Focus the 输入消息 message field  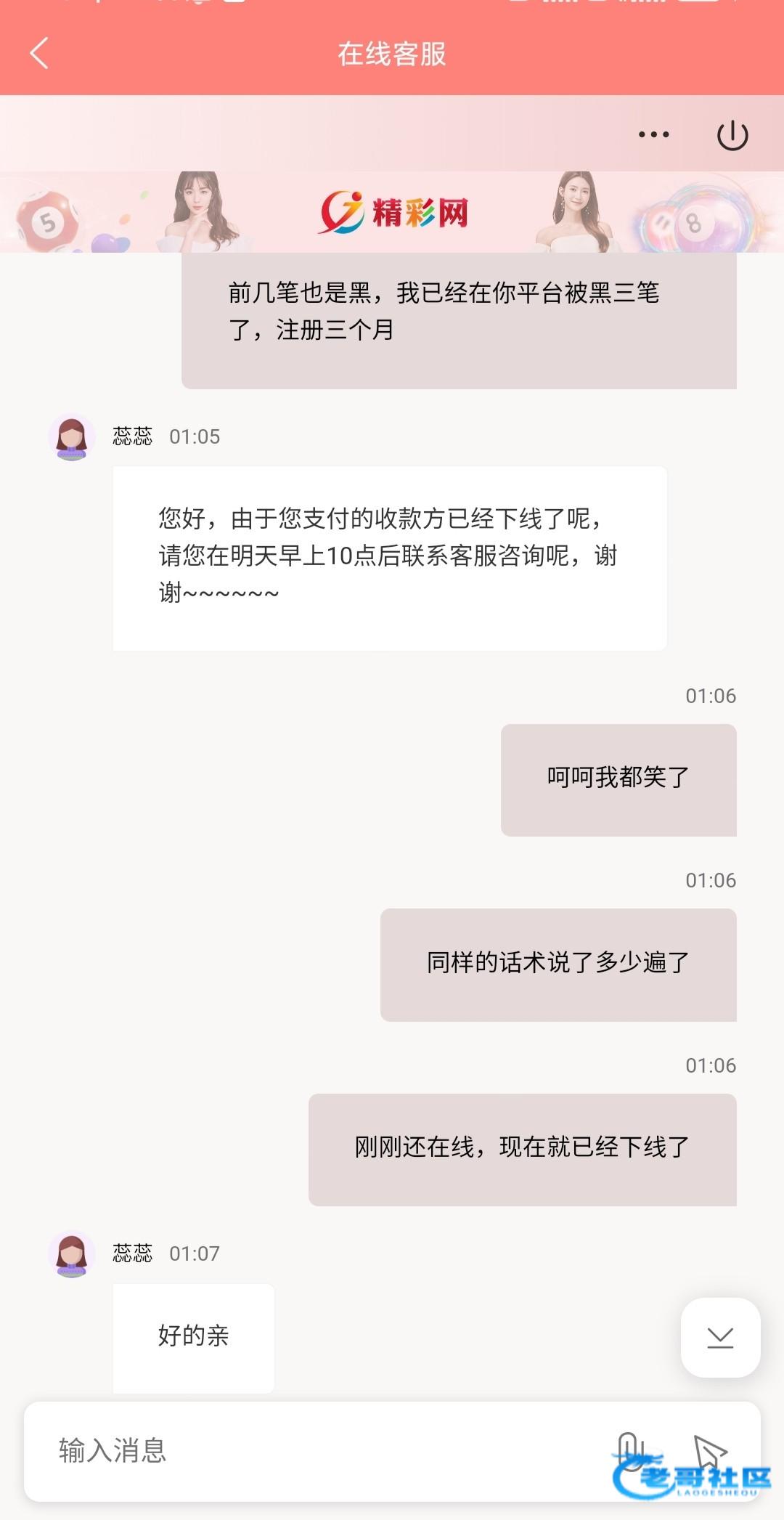tap(290, 1450)
